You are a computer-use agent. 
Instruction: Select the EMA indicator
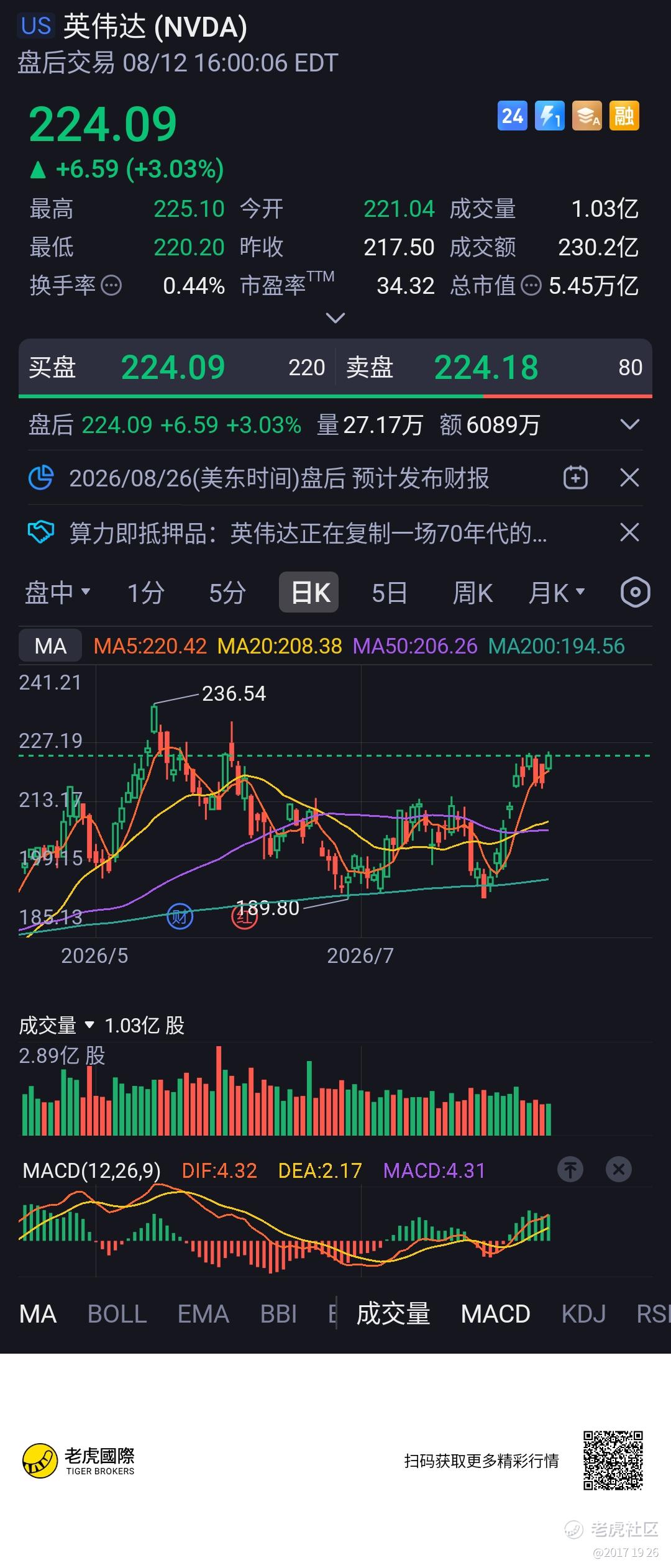click(x=203, y=1314)
